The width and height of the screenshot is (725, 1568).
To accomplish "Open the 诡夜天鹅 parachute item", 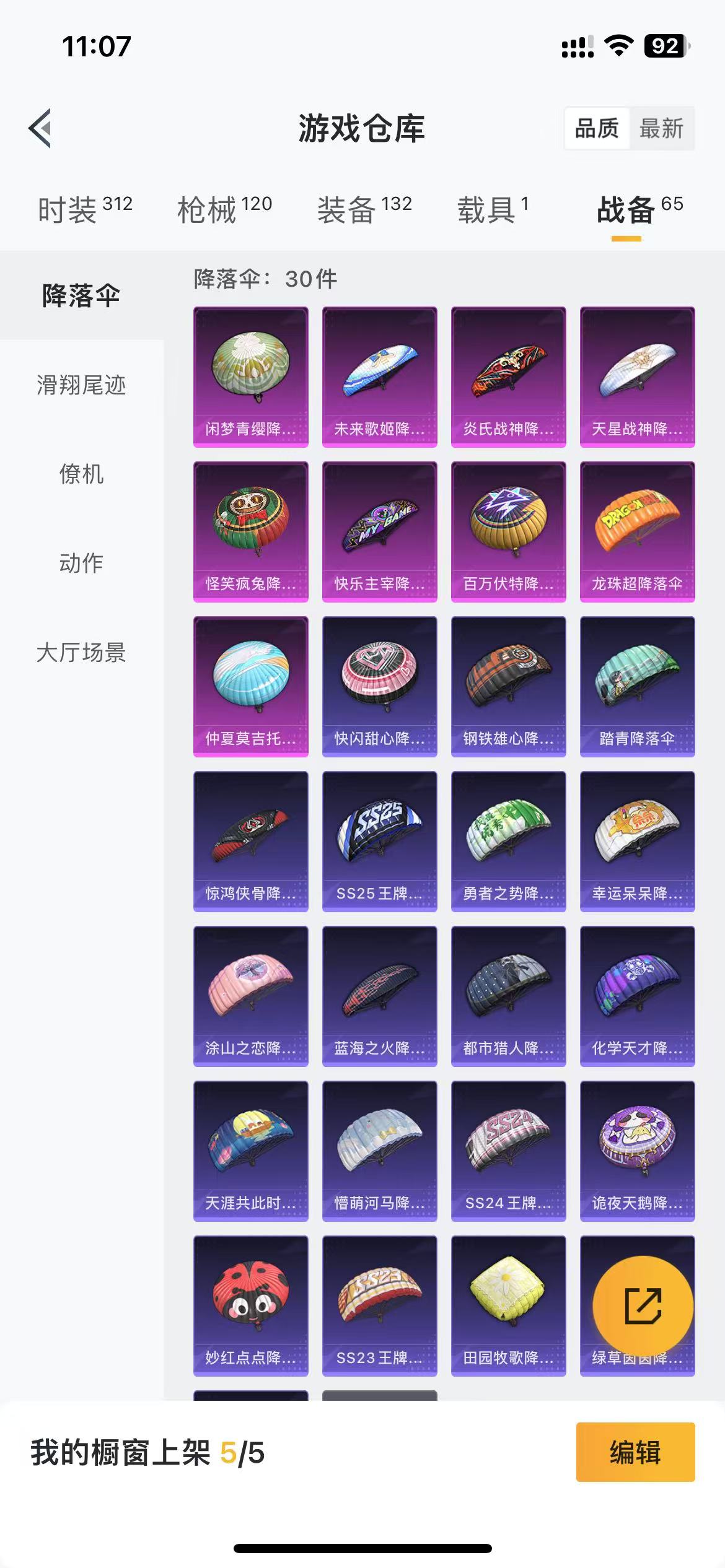I will [637, 1151].
